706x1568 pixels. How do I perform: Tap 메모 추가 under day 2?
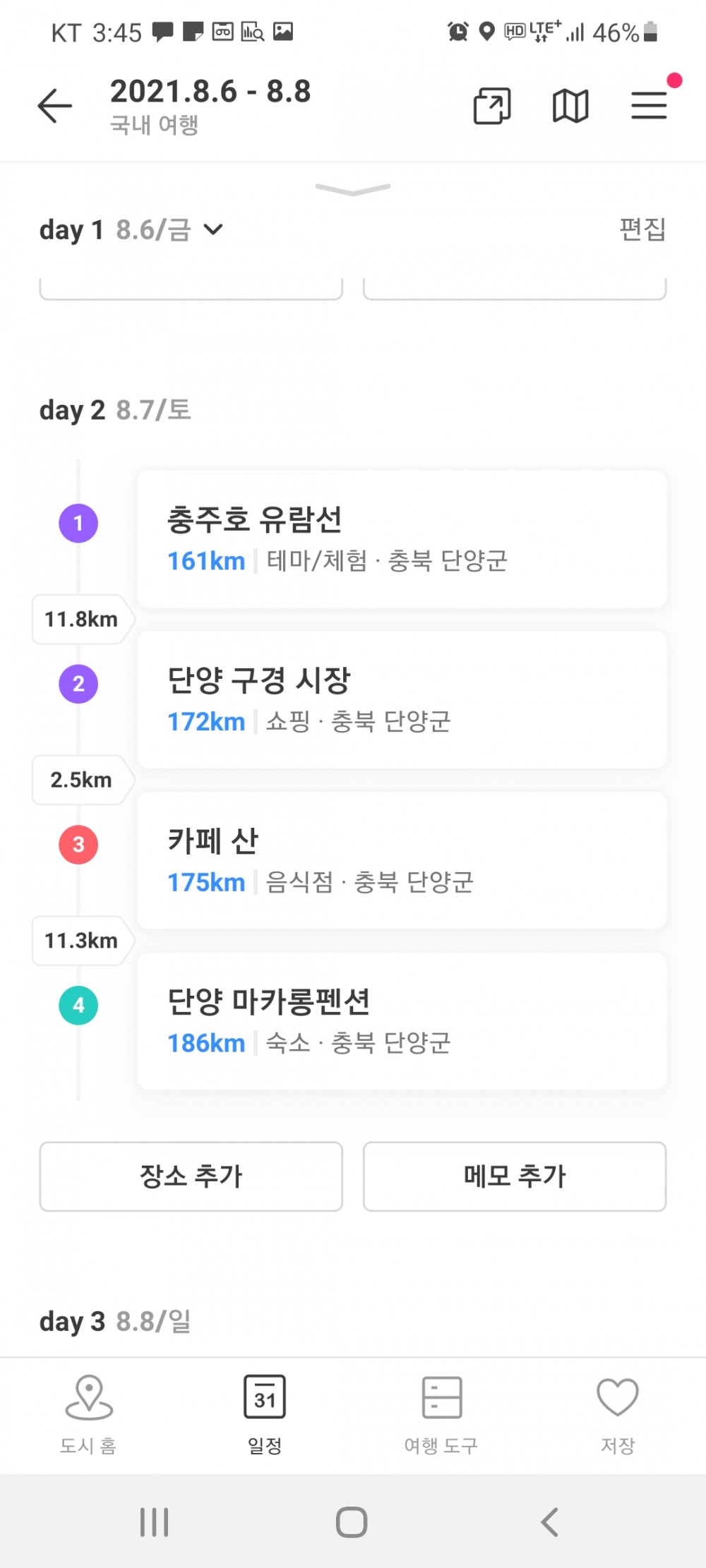coord(515,1176)
